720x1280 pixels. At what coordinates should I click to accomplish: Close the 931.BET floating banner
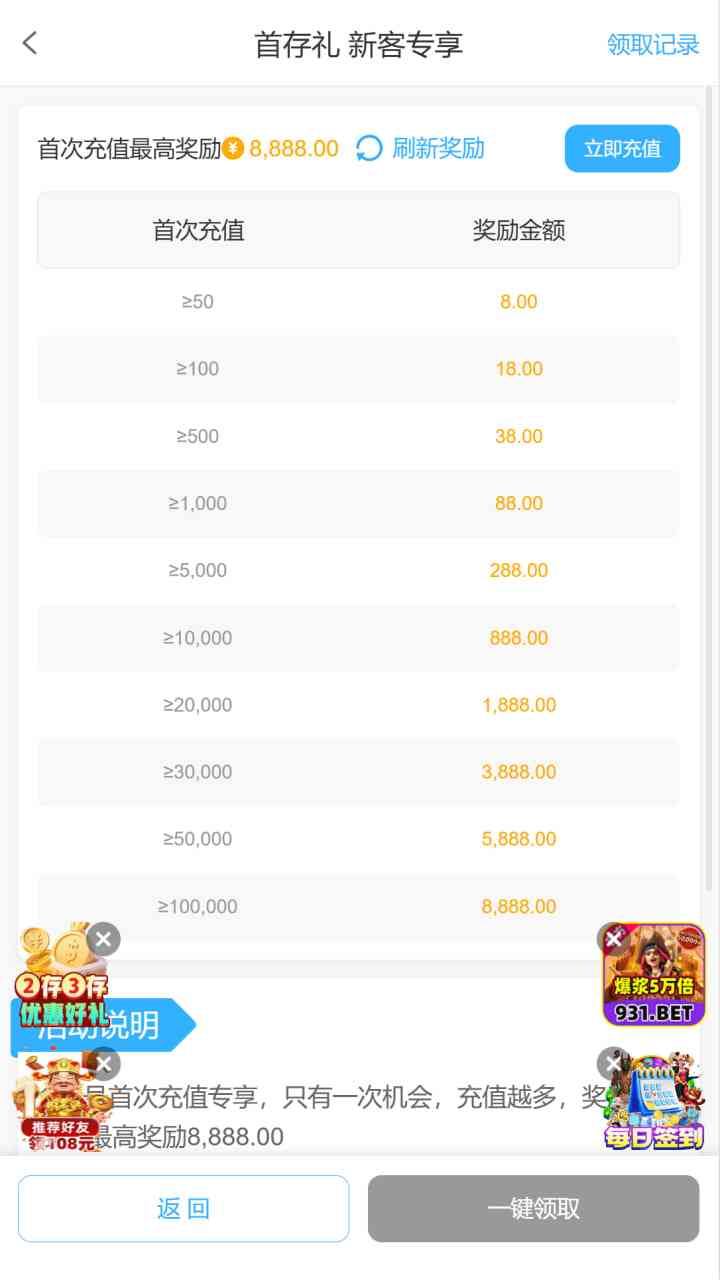(612, 938)
